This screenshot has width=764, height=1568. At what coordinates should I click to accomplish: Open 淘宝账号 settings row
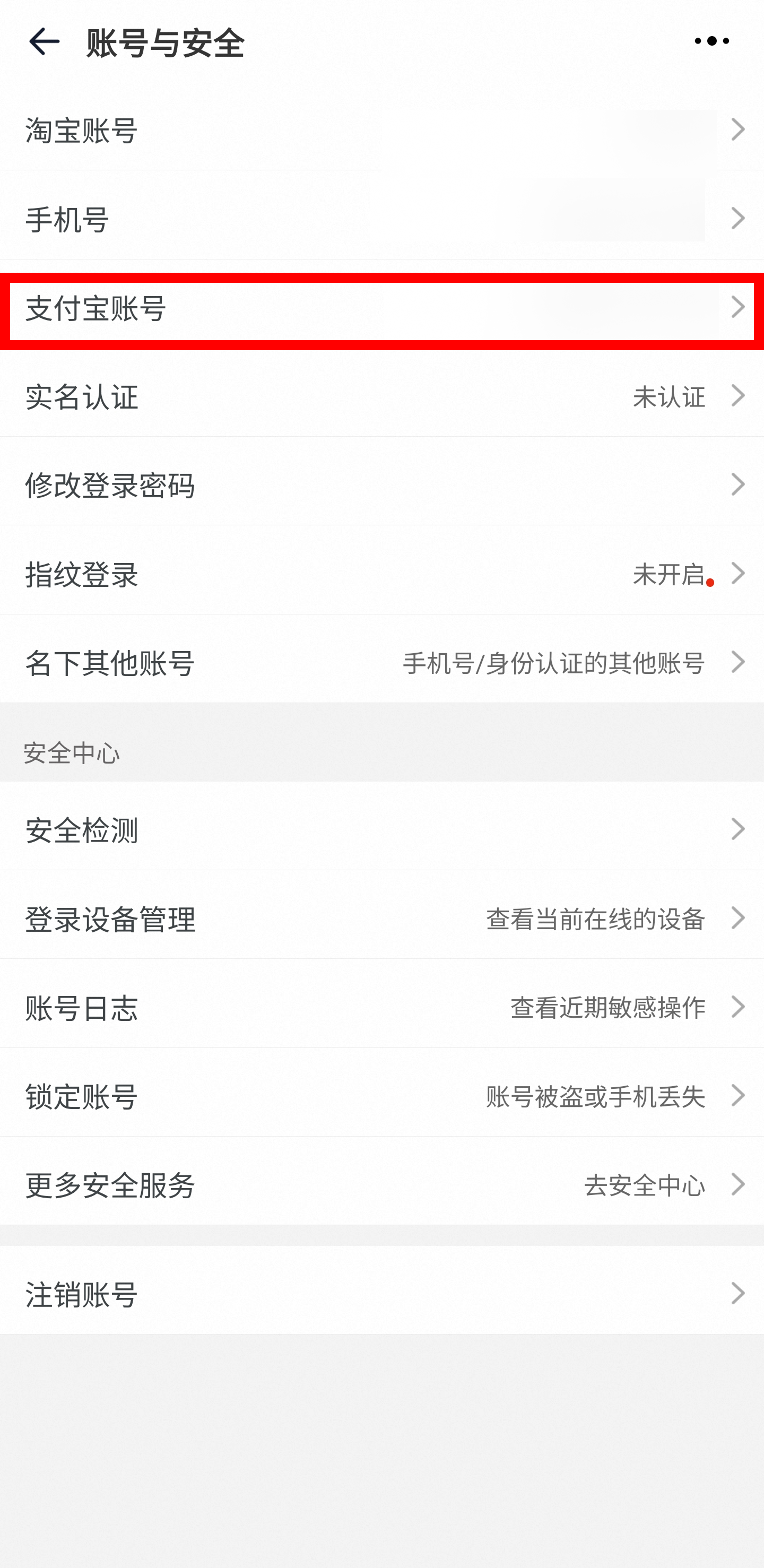[381, 130]
